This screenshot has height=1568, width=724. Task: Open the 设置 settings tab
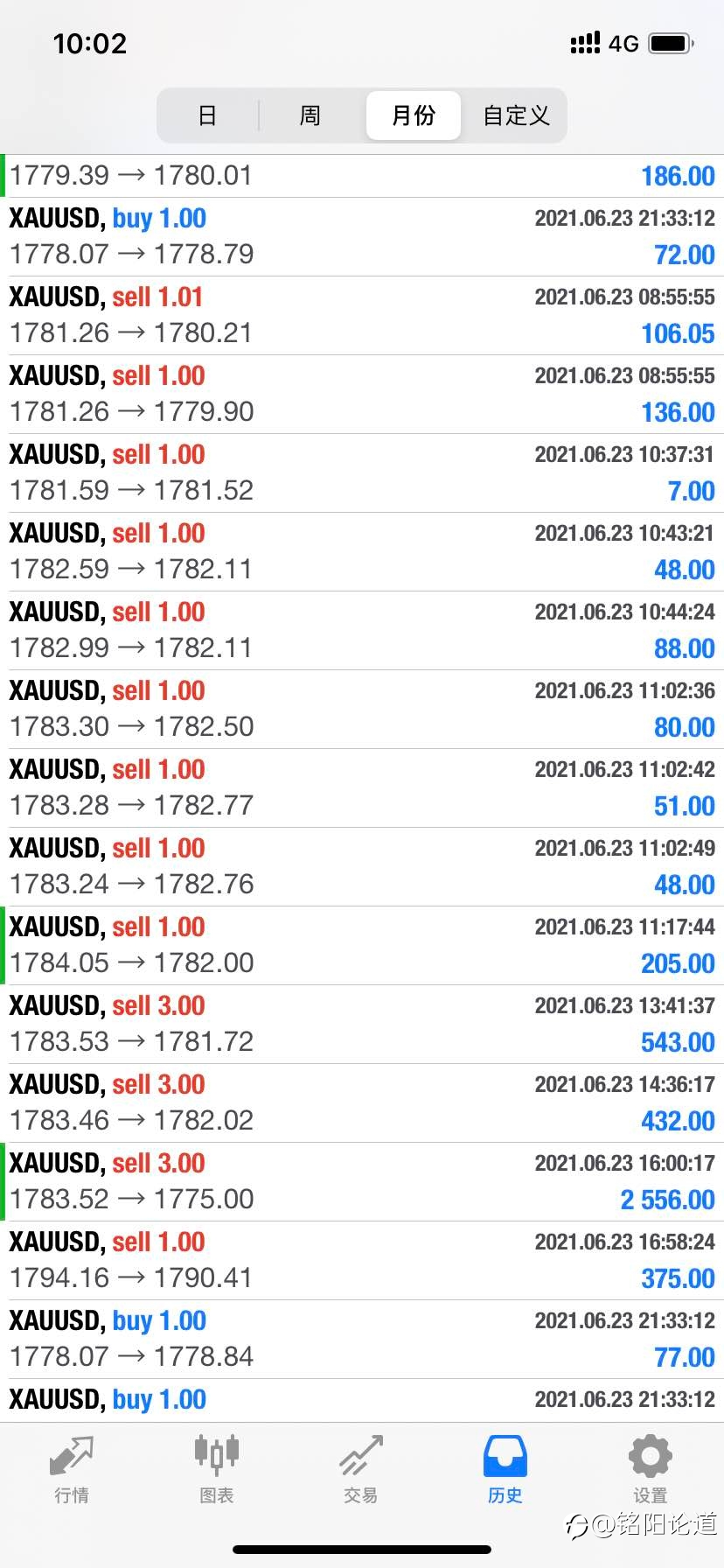(651, 1470)
